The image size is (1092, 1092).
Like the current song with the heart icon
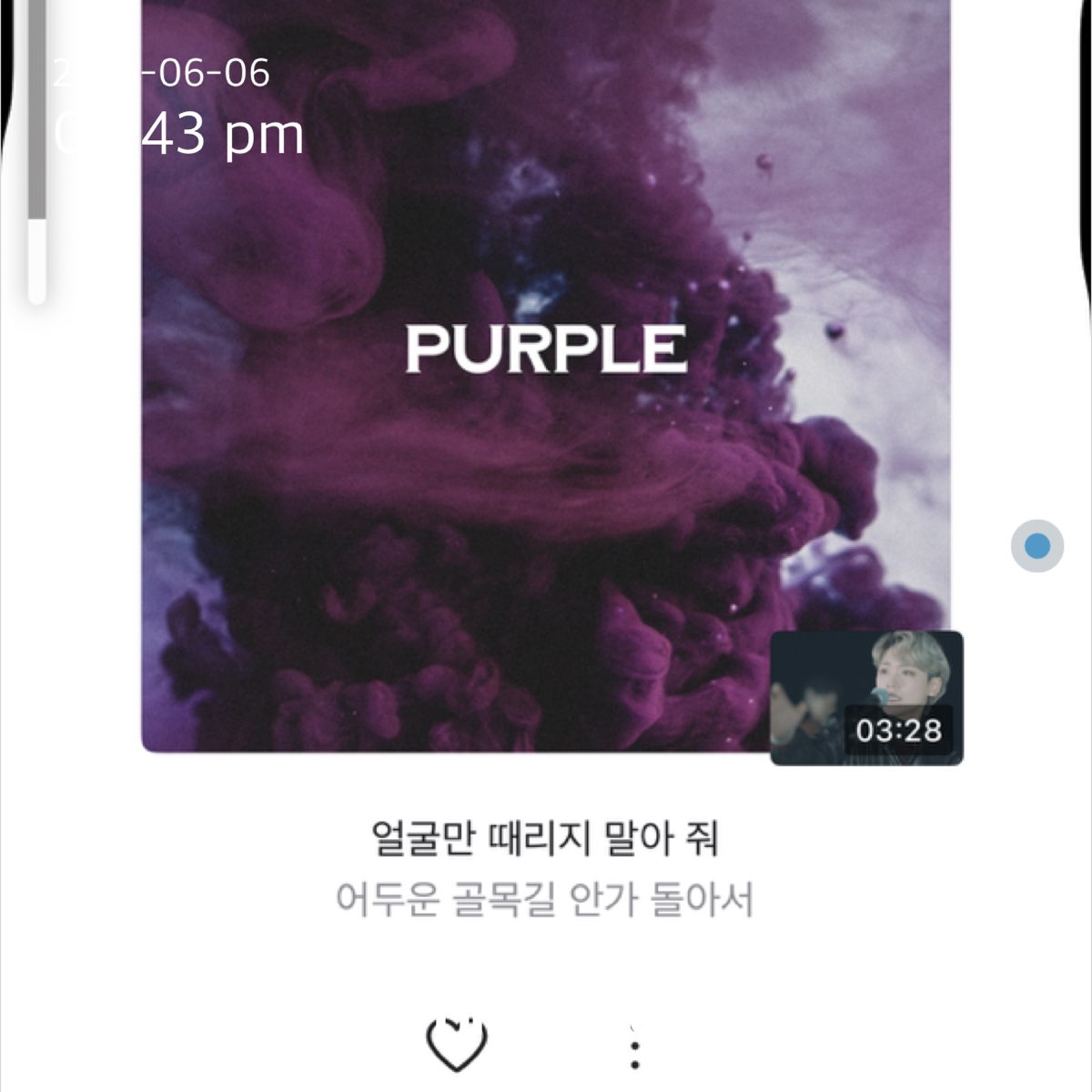[457, 1043]
